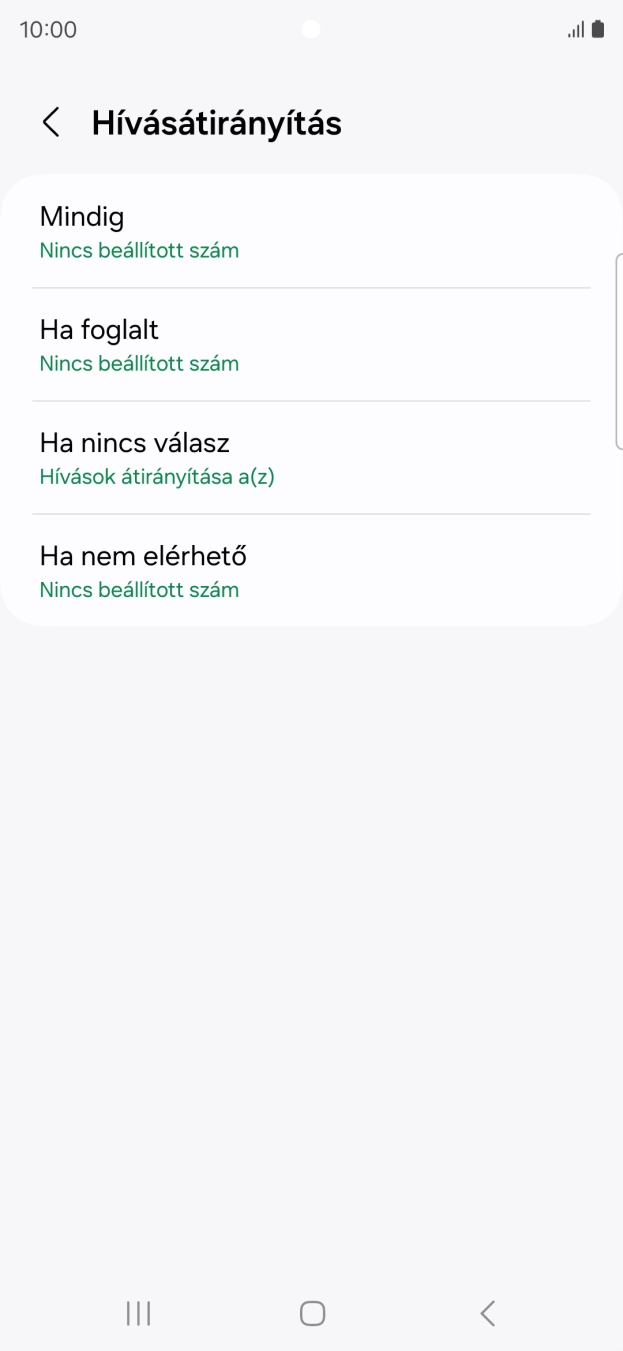Open the Mindig forwarding option
This screenshot has width=623, height=1351.
tap(310, 232)
